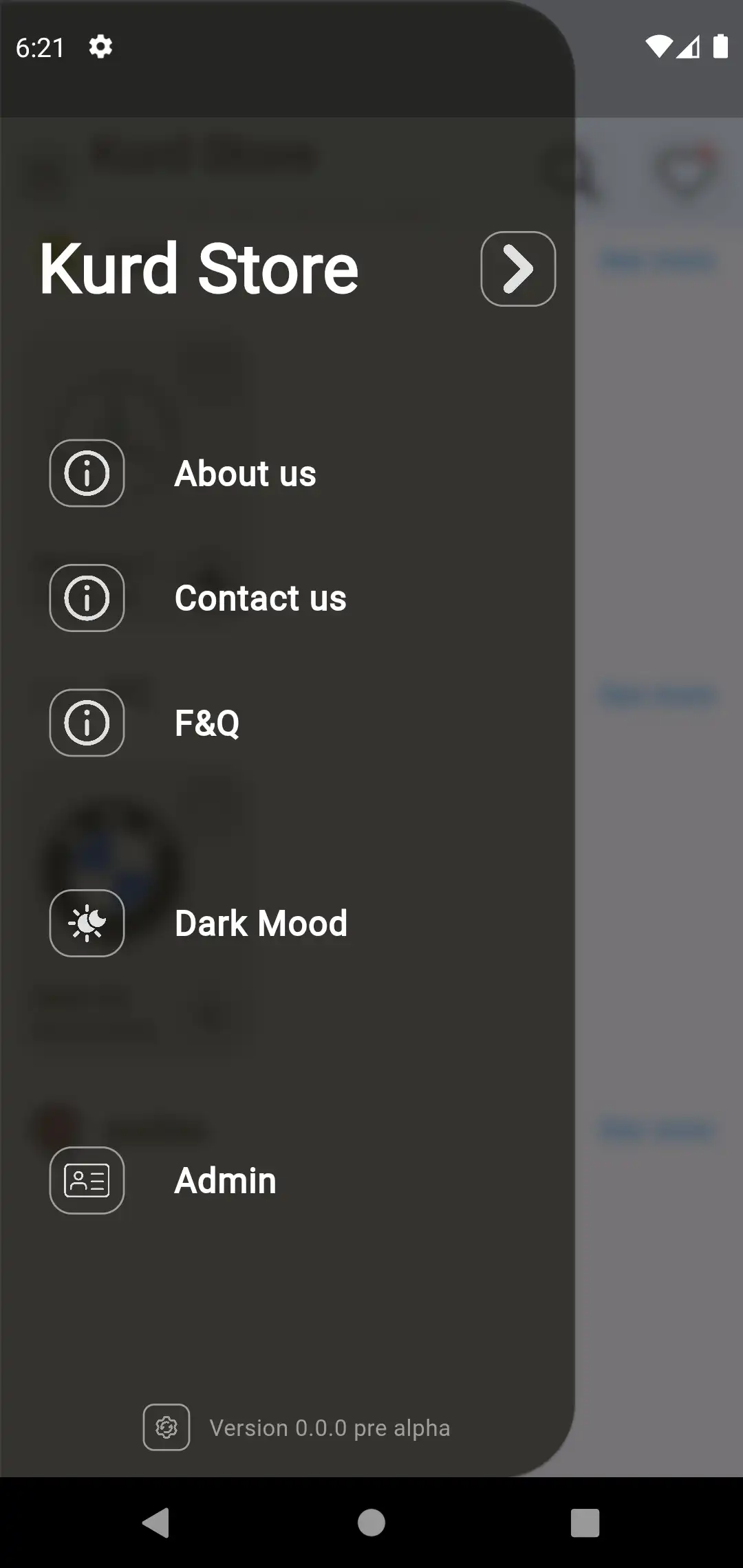This screenshot has width=743, height=1568.
Task: Go to the home screen
Action: click(x=371, y=1523)
